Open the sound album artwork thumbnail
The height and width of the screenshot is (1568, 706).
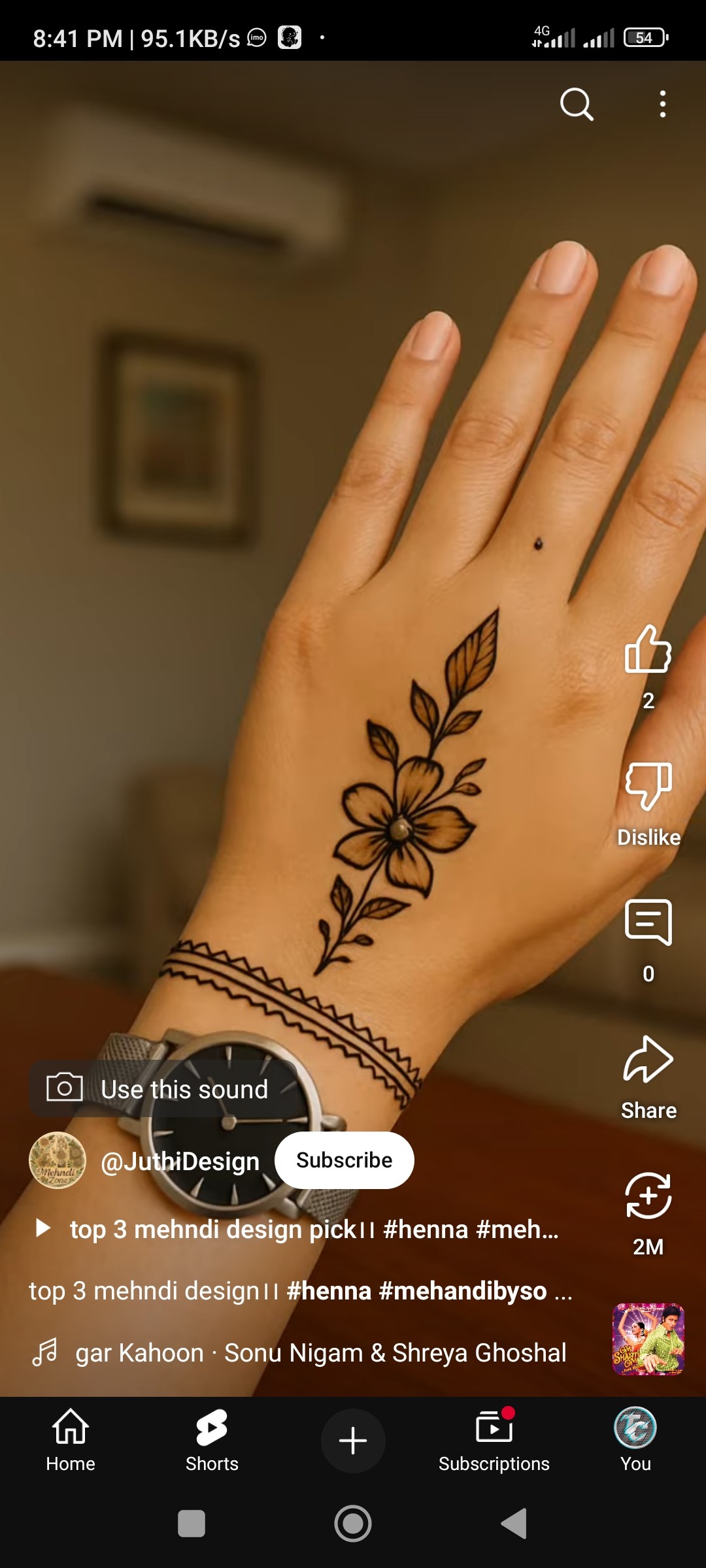[648, 1339]
